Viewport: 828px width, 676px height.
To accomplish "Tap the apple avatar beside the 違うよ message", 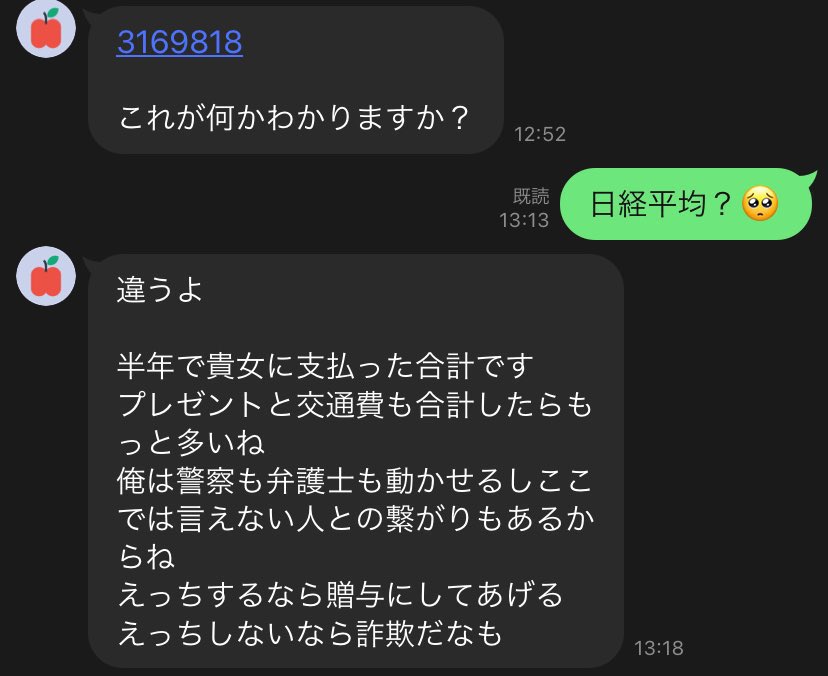I will tap(46, 277).
